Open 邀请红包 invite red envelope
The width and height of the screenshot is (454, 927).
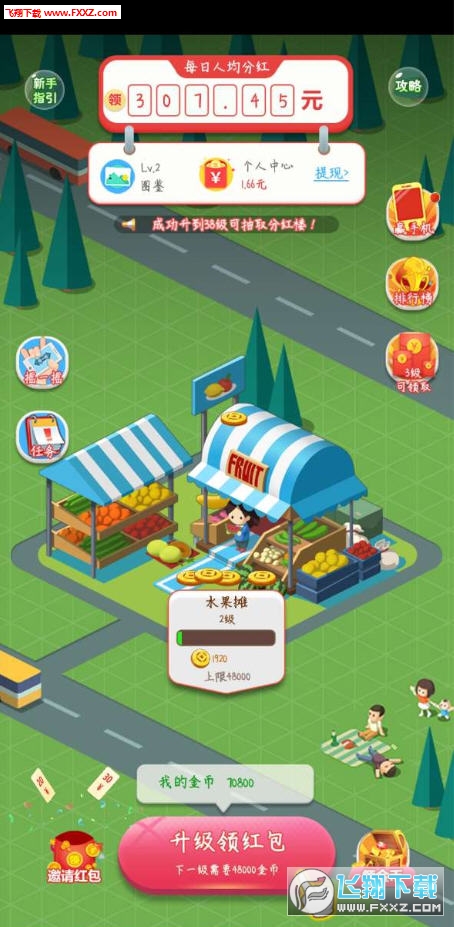point(74,857)
